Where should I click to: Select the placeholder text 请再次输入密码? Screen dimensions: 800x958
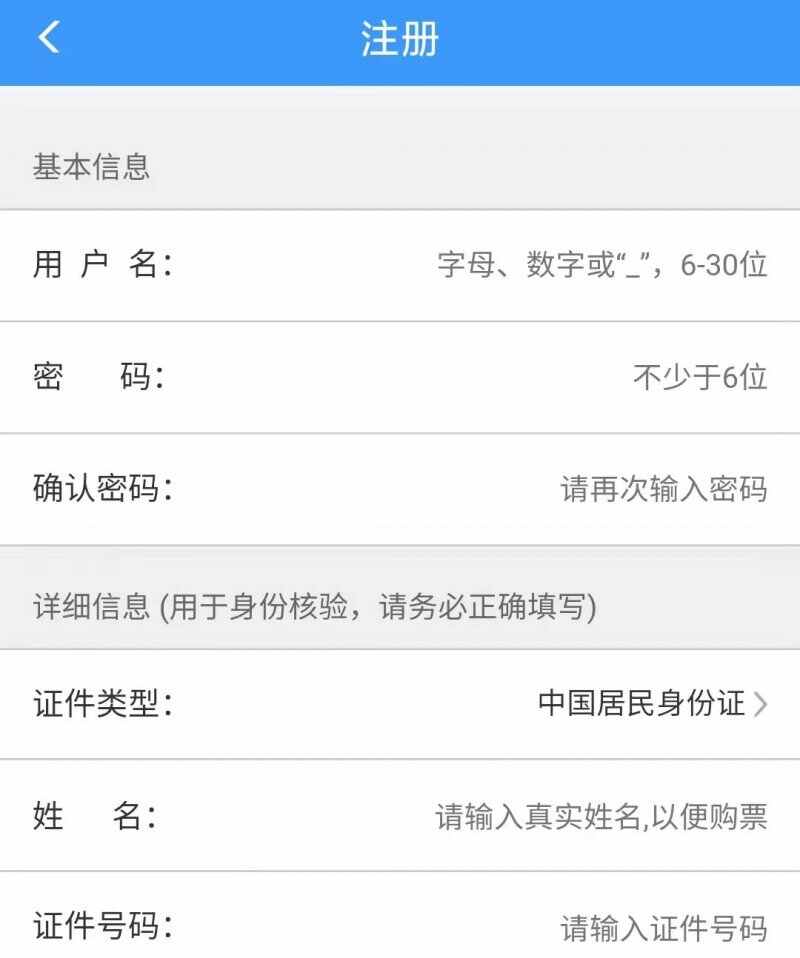click(664, 488)
